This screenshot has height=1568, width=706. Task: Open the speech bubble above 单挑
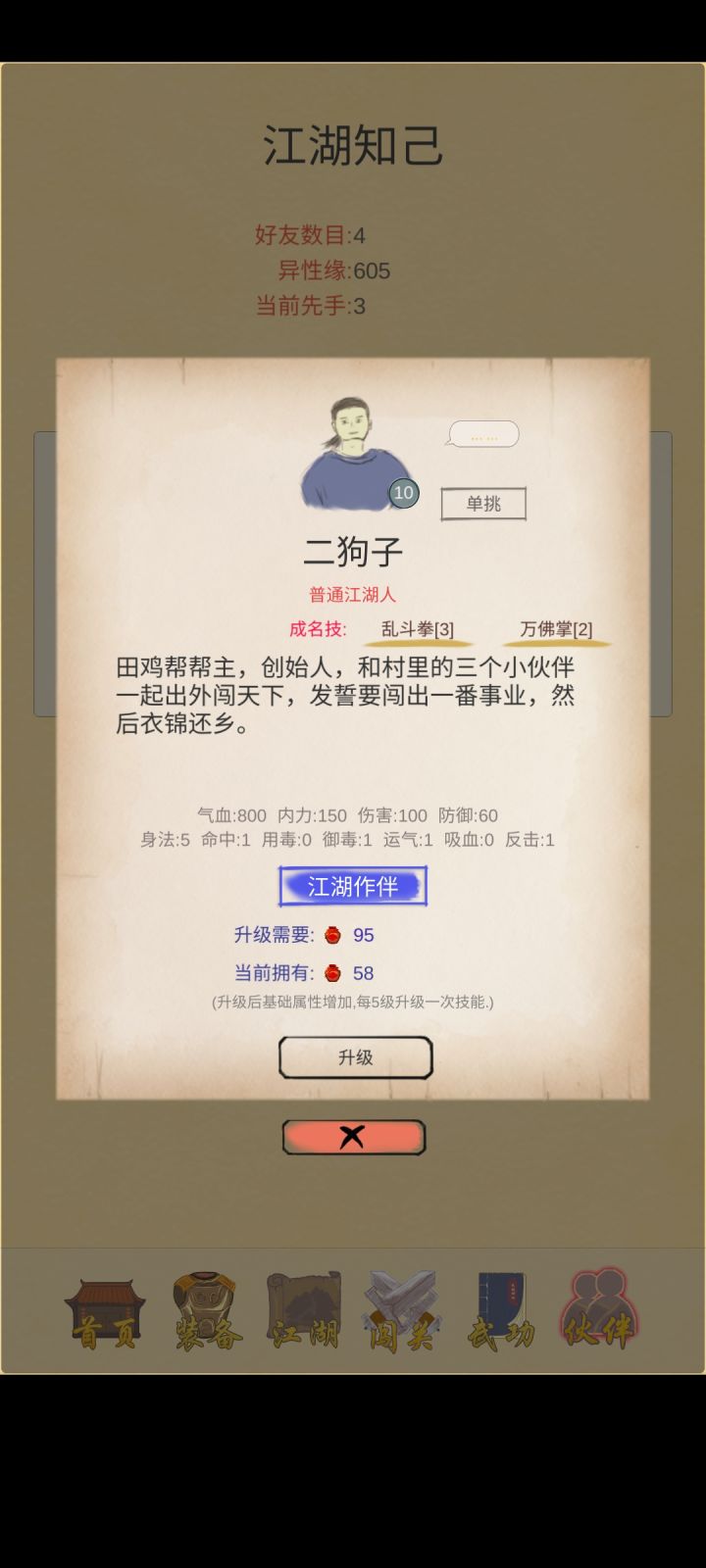point(483,434)
